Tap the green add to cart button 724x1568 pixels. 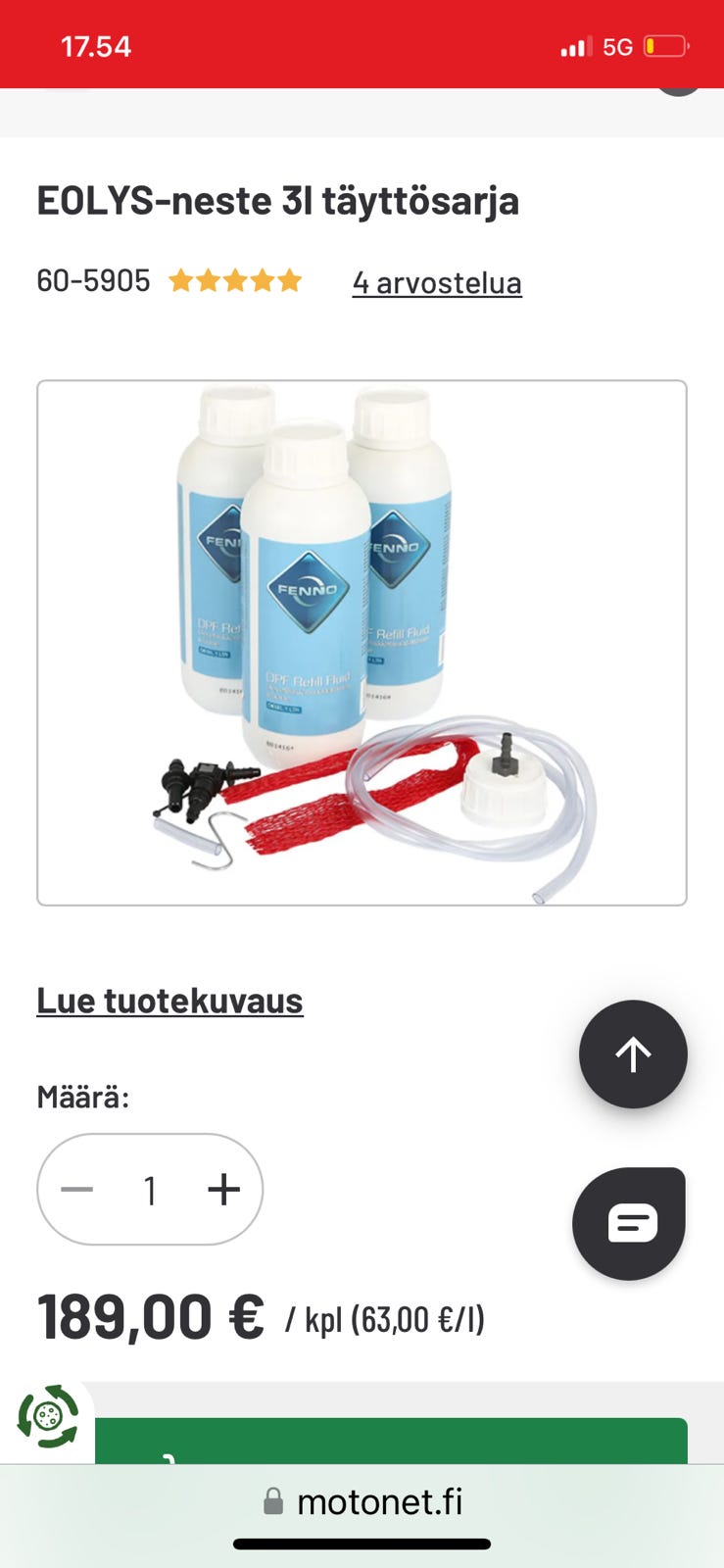pos(392,1442)
